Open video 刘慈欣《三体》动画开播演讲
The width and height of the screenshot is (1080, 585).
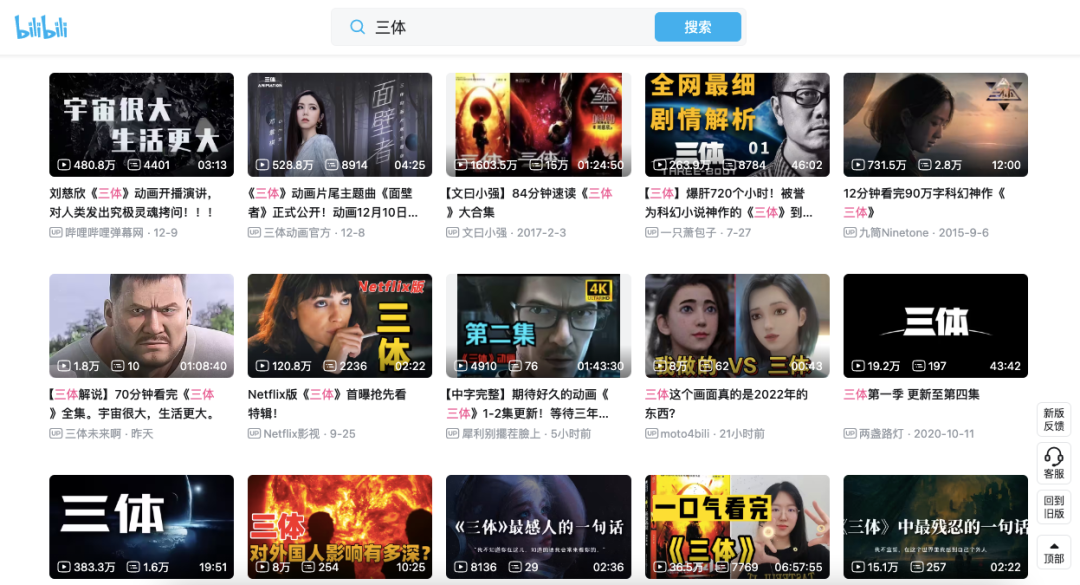tap(141, 124)
